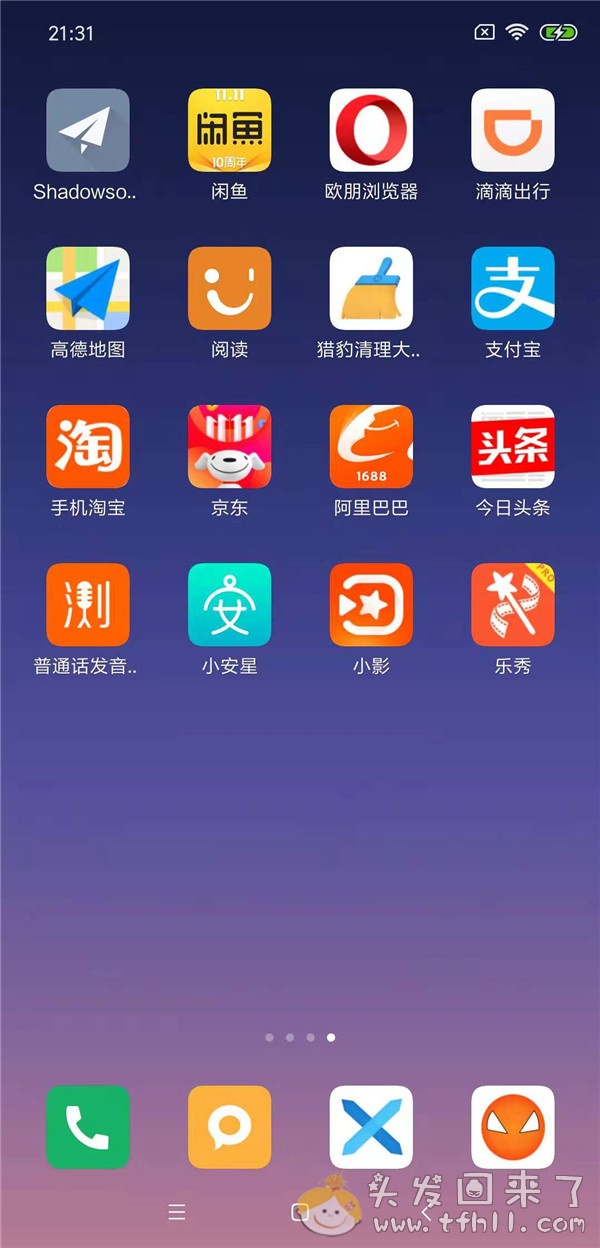Launch 手机淘宝 app
The width and height of the screenshot is (600, 1248).
click(x=88, y=446)
